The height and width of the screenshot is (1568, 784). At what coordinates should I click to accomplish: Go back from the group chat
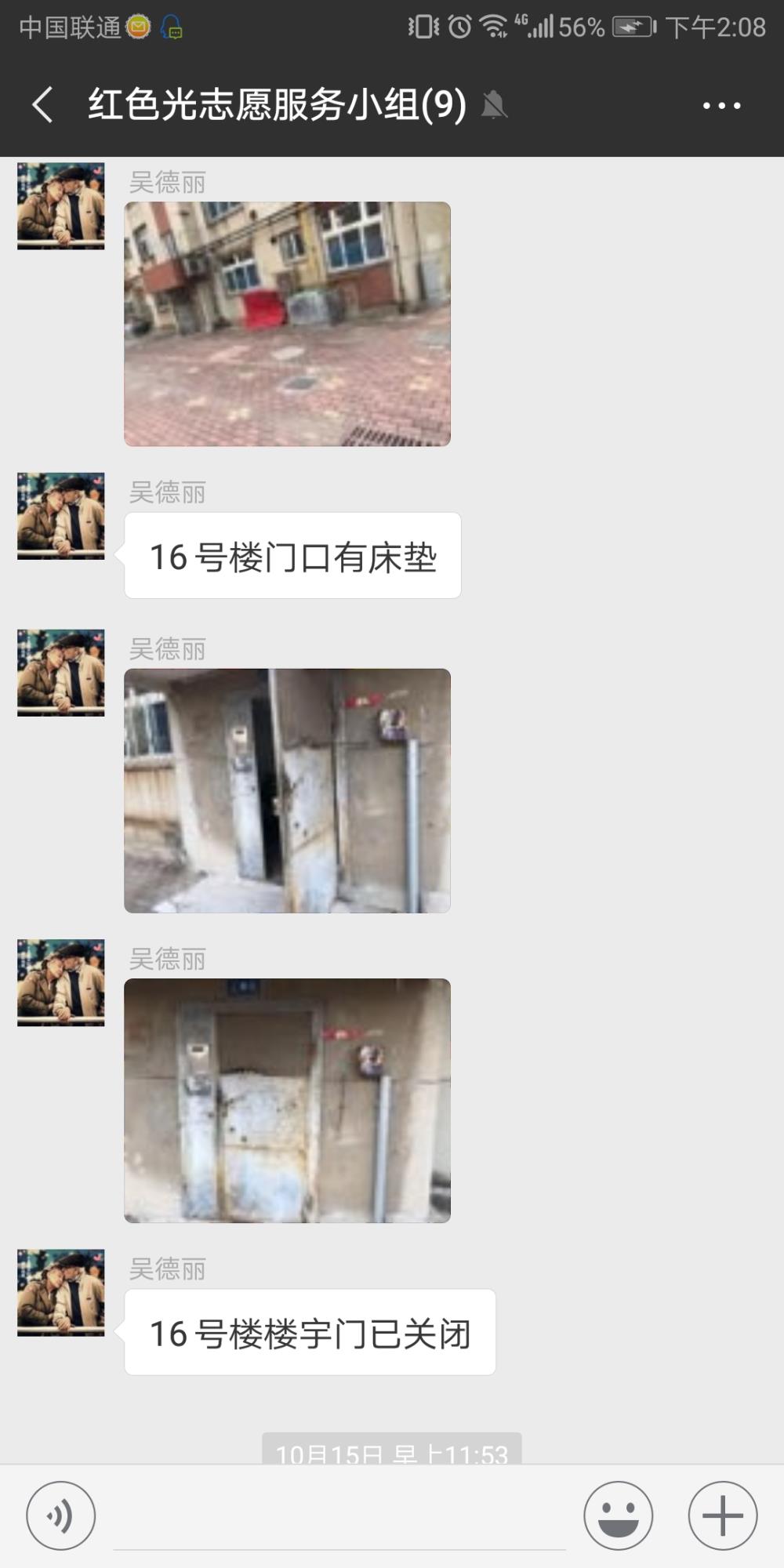click(x=43, y=104)
